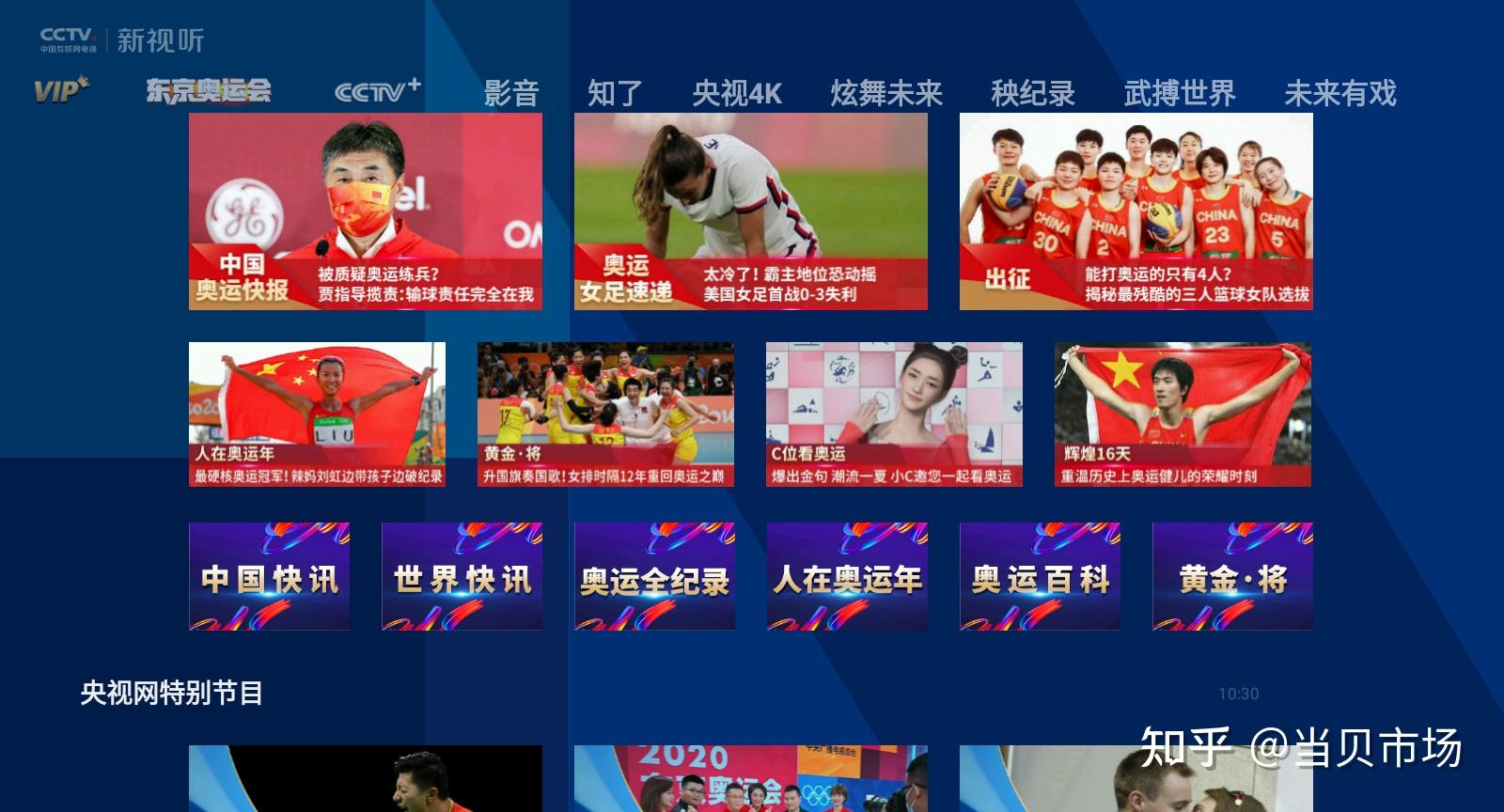The width and height of the screenshot is (1504, 812).
Task: Open 辉煌16天 highlights card
Action: [x=1183, y=414]
